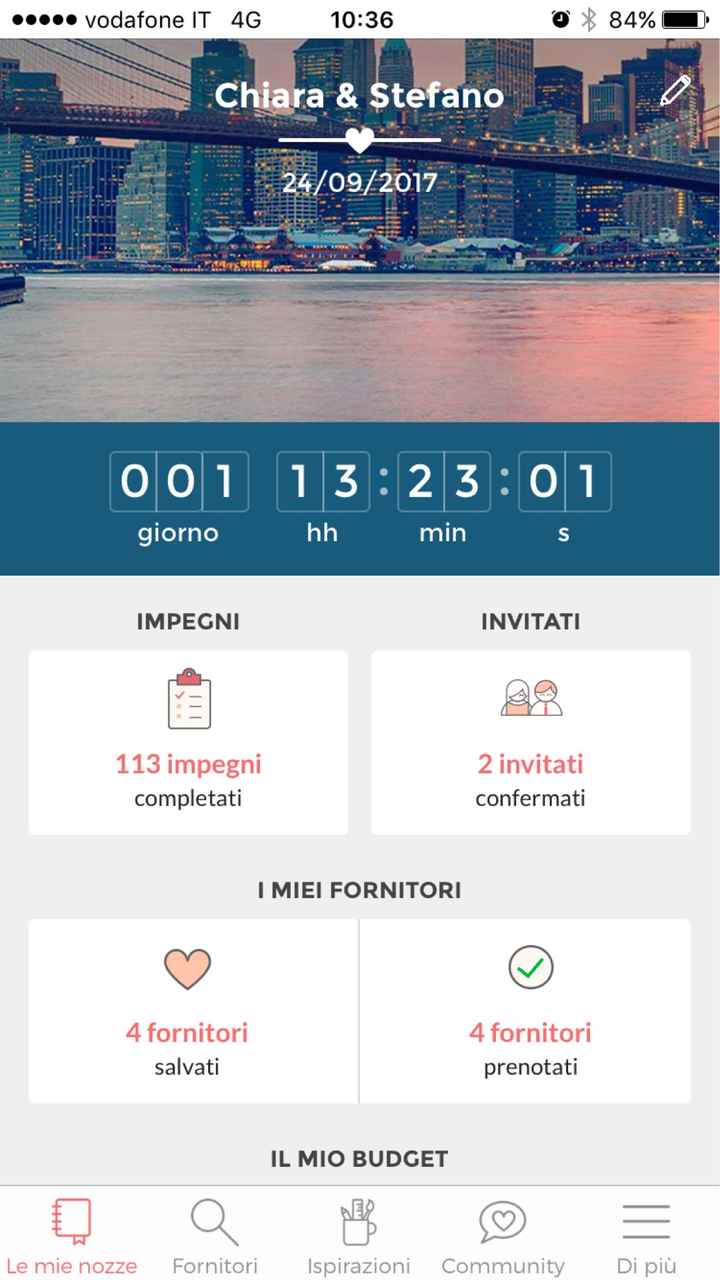Open the 113 impegni completati card
Viewport: 720px width, 1280px height.
[188, 742]
